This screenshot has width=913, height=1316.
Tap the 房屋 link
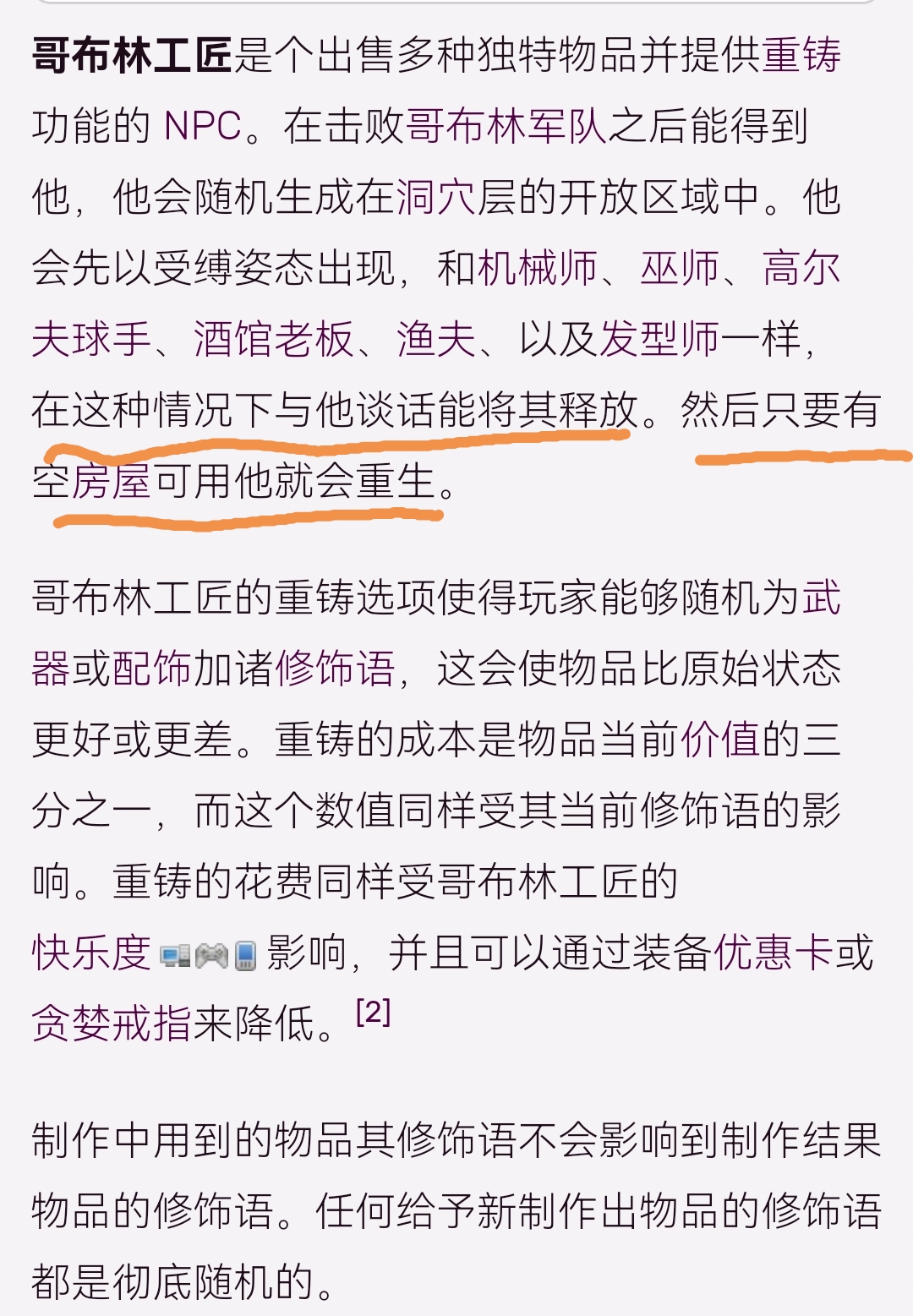pyautogui.click(x=112, y=482)
